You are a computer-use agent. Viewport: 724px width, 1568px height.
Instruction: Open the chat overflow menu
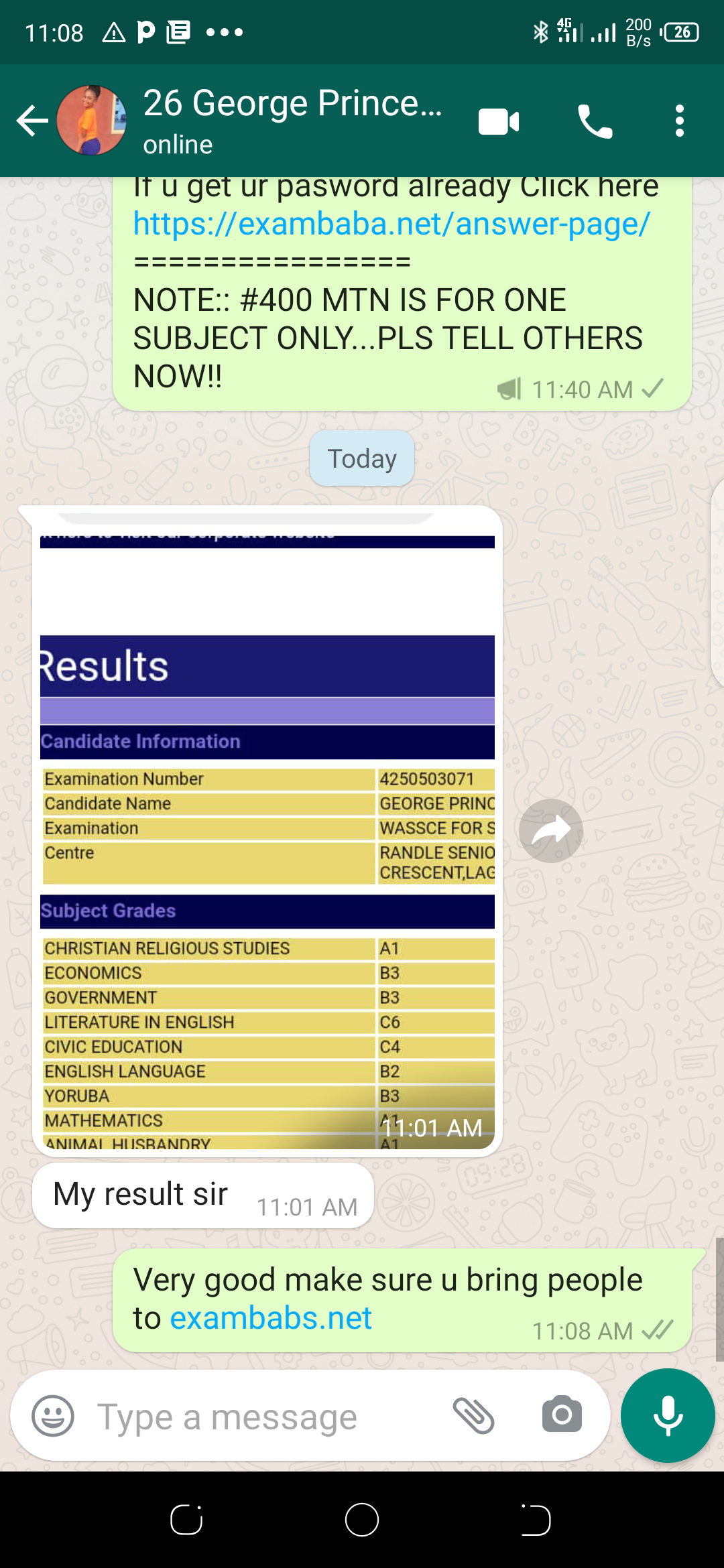coord(680,122)
